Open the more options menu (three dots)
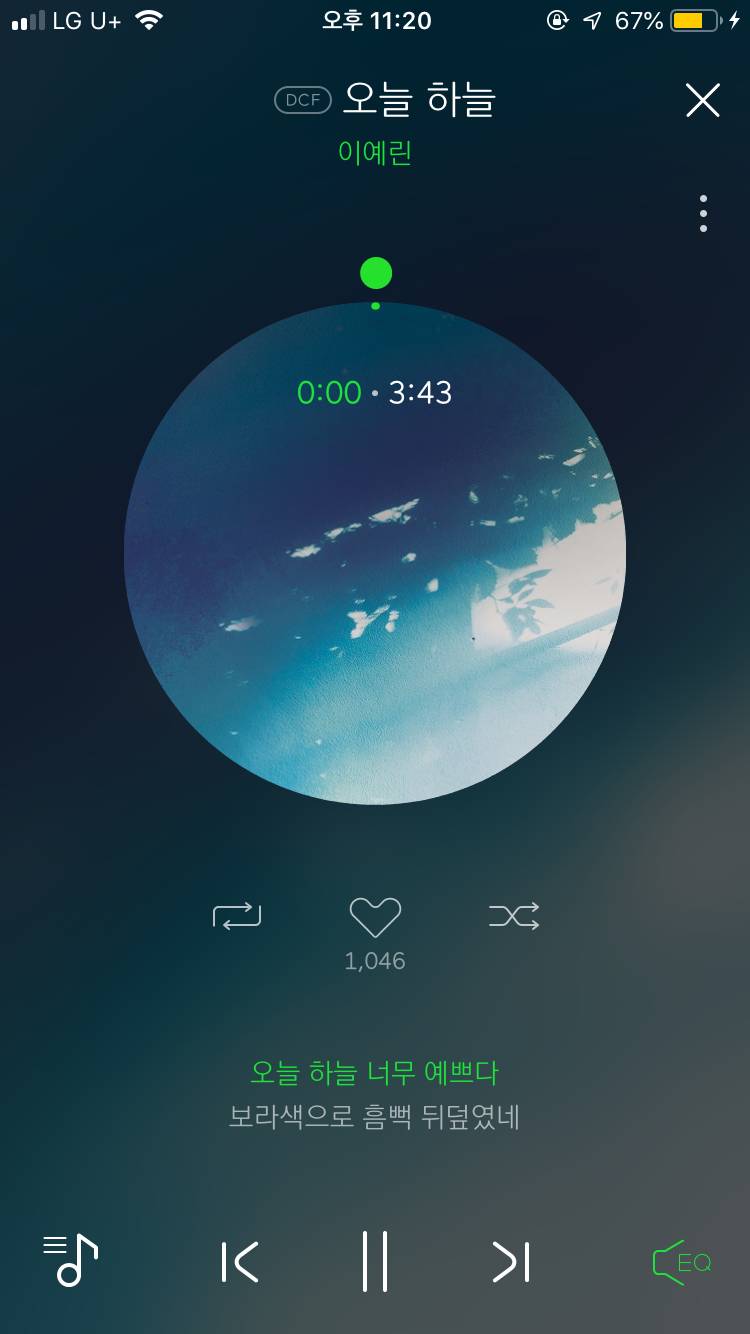This screenshot has width=750, height=1334. pos(703,212)
